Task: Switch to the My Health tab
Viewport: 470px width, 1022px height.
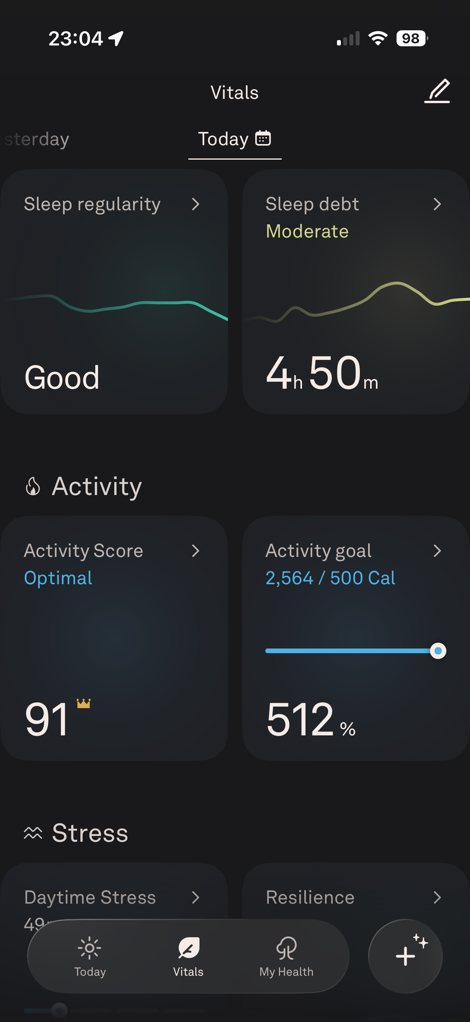Action: click(x=286, y=957)
